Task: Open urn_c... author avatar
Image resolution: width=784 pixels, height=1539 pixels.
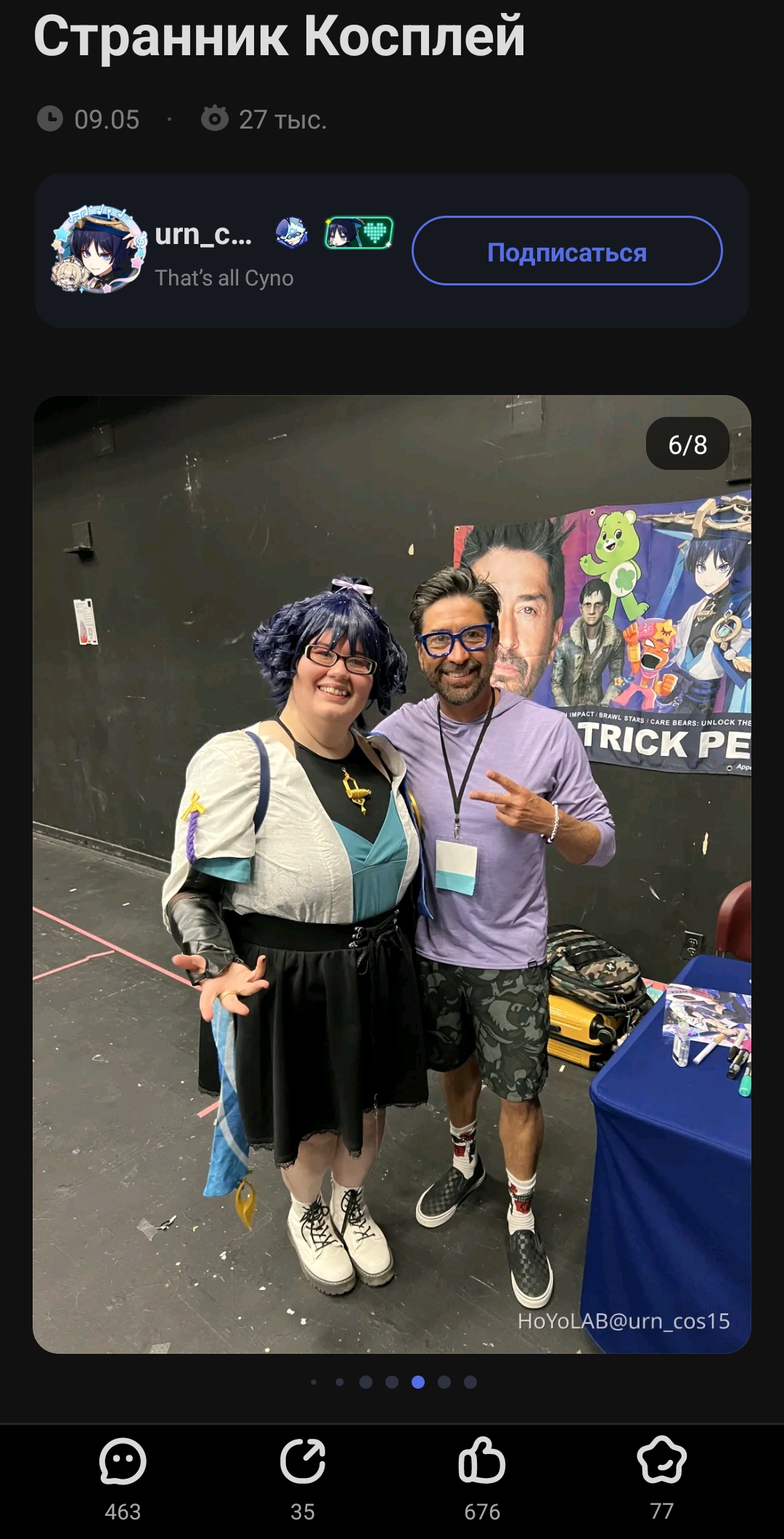Action: (x=99, y=250)
